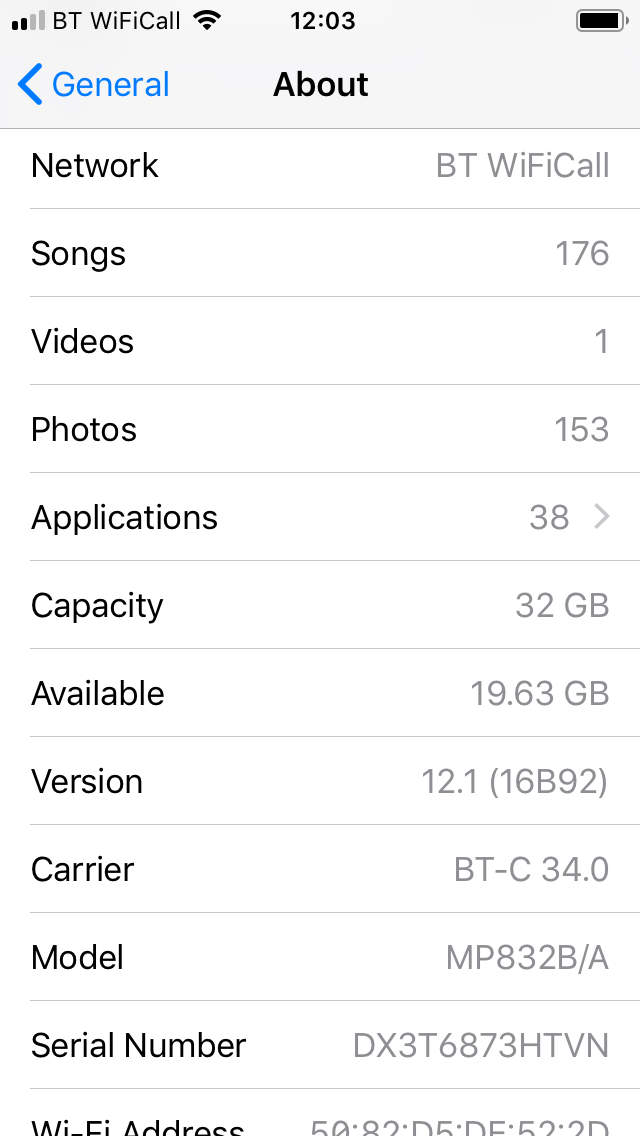Go back to General settings
This screenshot has height=1136, width=640.
coord(94,85)
